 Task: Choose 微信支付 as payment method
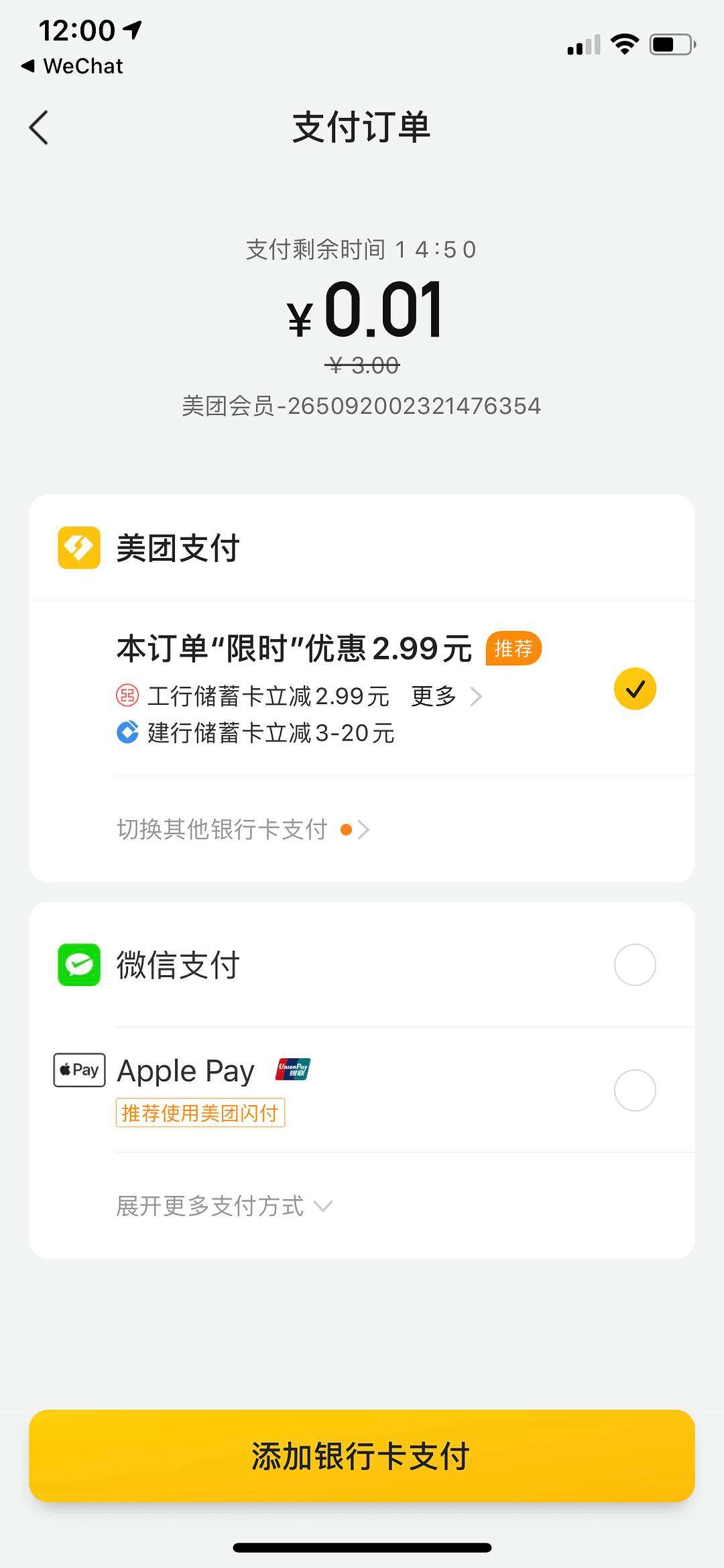coord(634,964)
